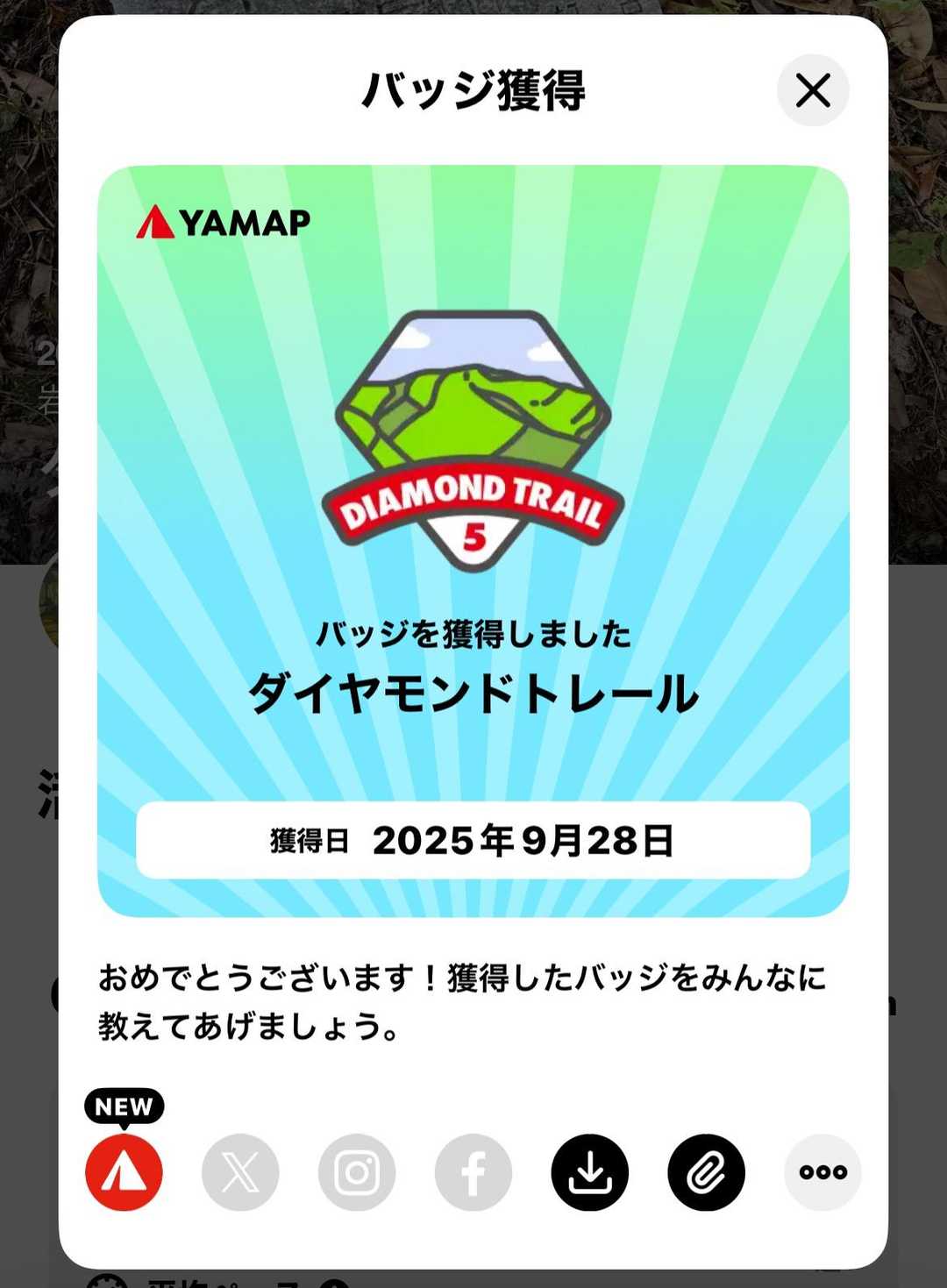Share the badge on Facebook
Image resolution: width=947 pixels, height=1288 pixels.
tap(473, 1172)
